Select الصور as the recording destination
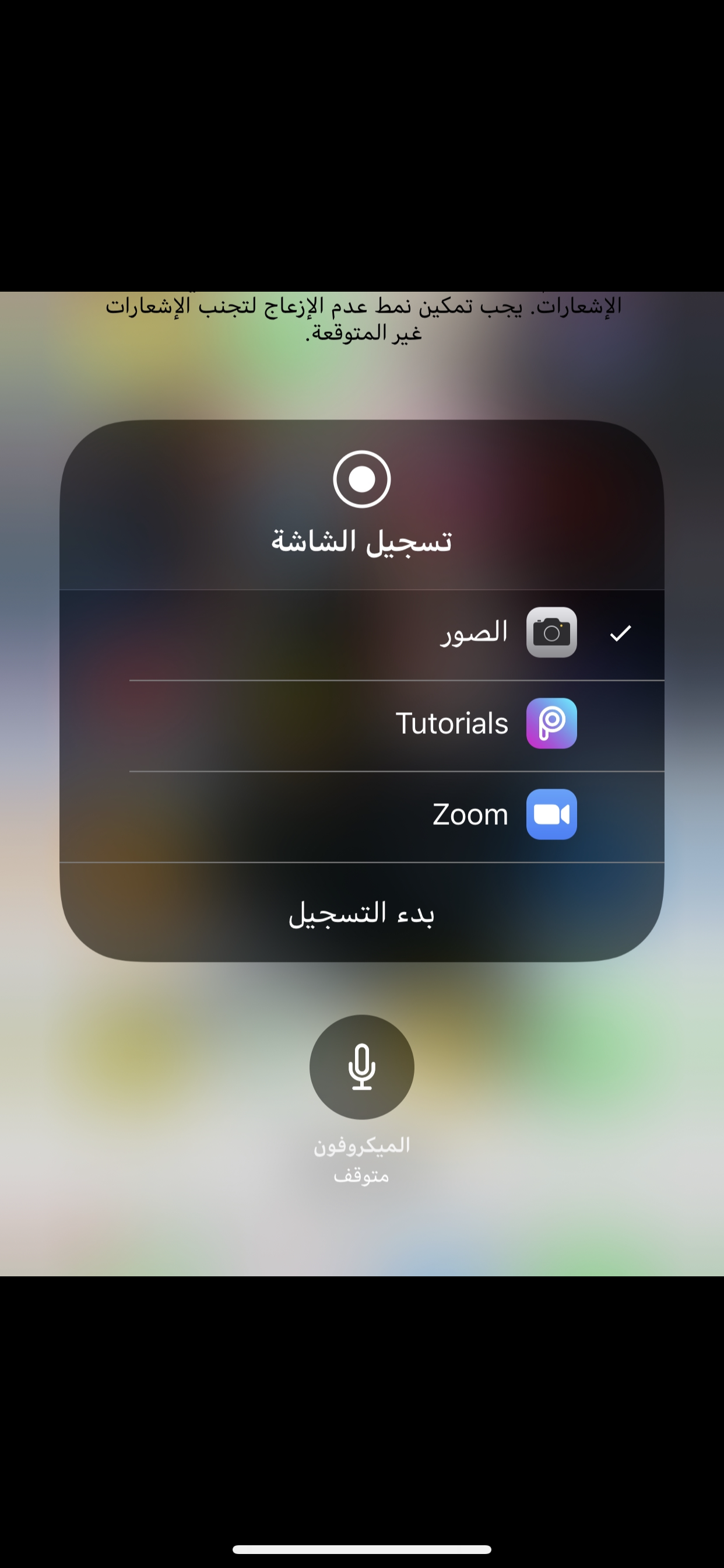The image size is (724, 1568). click(475, 633)
